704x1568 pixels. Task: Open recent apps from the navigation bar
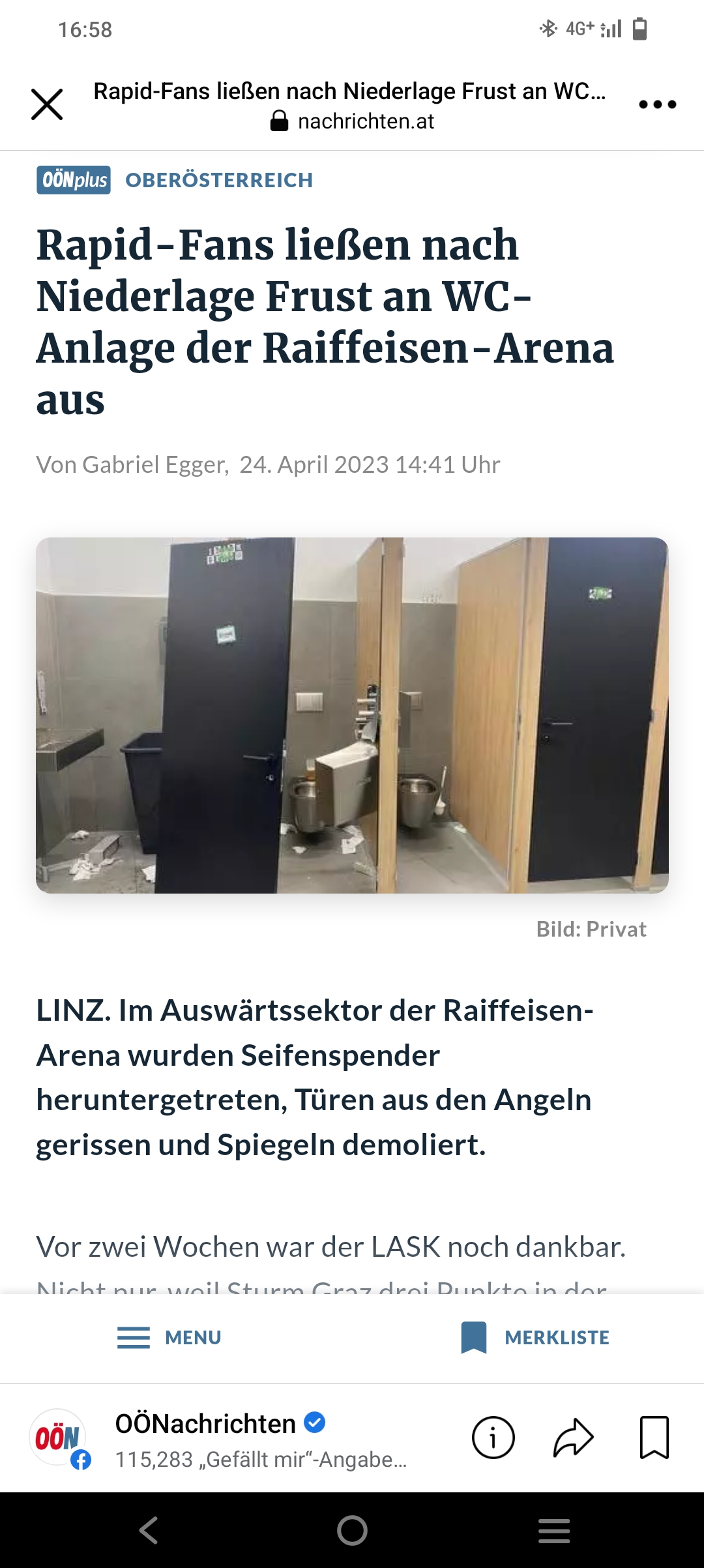click(554, 1530)
